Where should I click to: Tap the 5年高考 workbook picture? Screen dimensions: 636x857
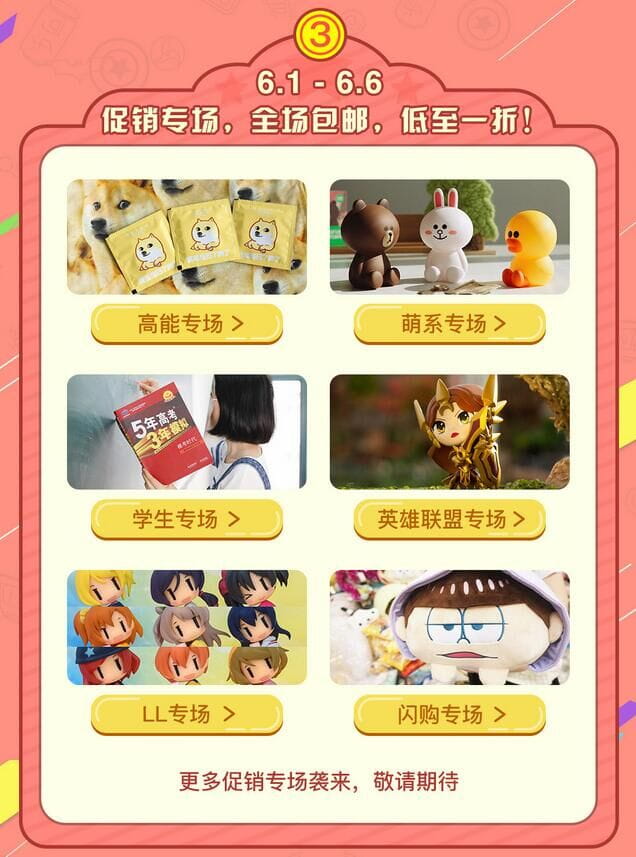[x=187, y=432]
